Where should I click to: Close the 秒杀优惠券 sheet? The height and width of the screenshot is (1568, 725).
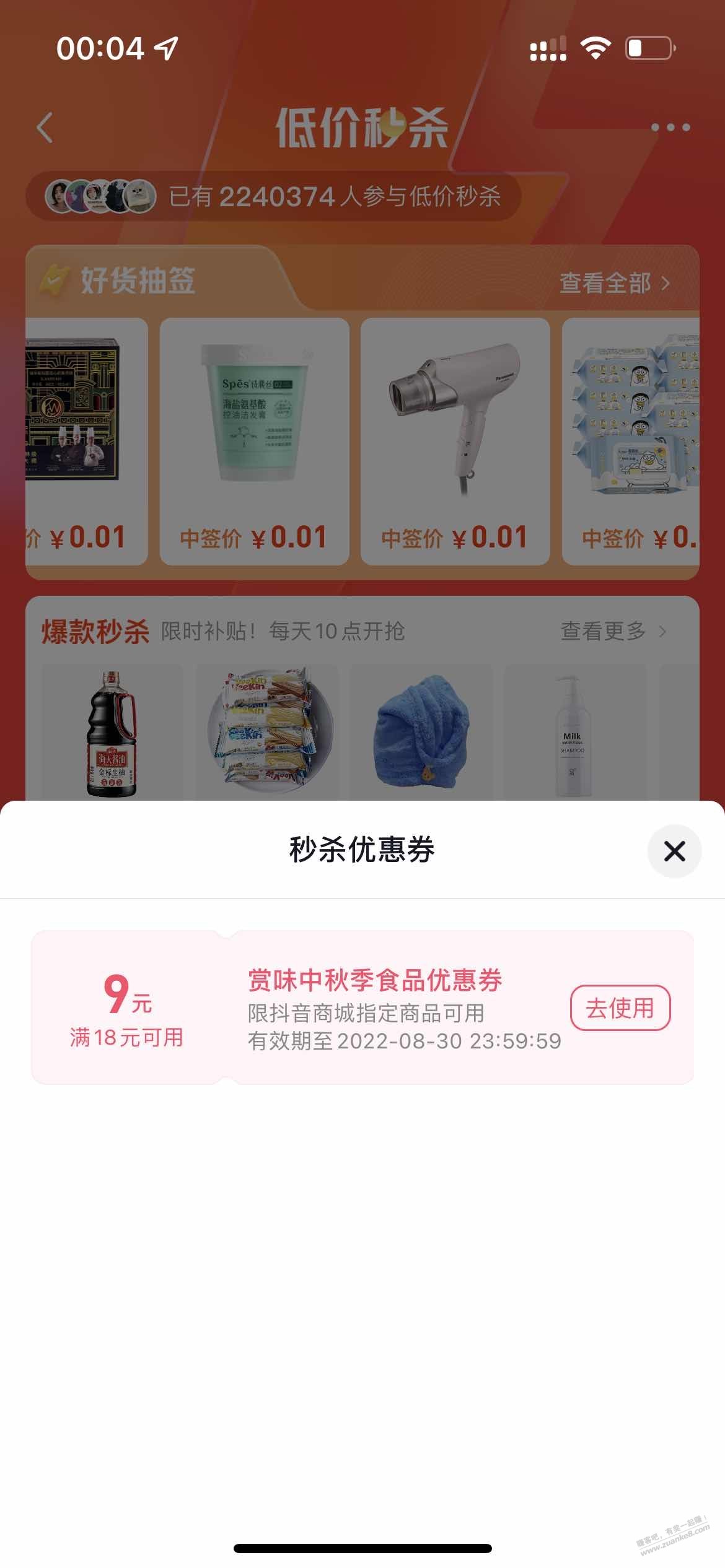(674, 851)
